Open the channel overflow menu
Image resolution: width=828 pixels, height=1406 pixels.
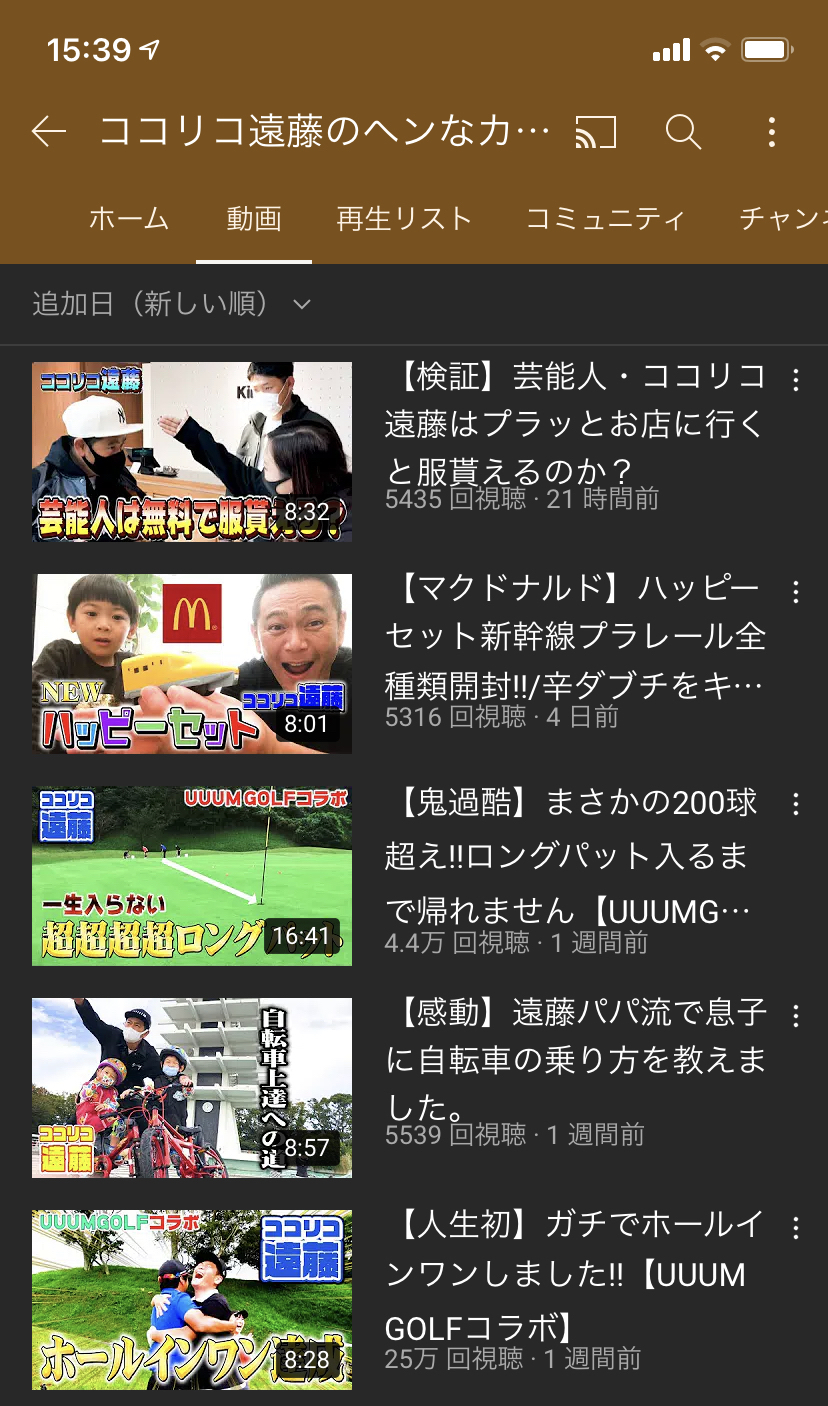pyautogui.click(x=771, y=131)
